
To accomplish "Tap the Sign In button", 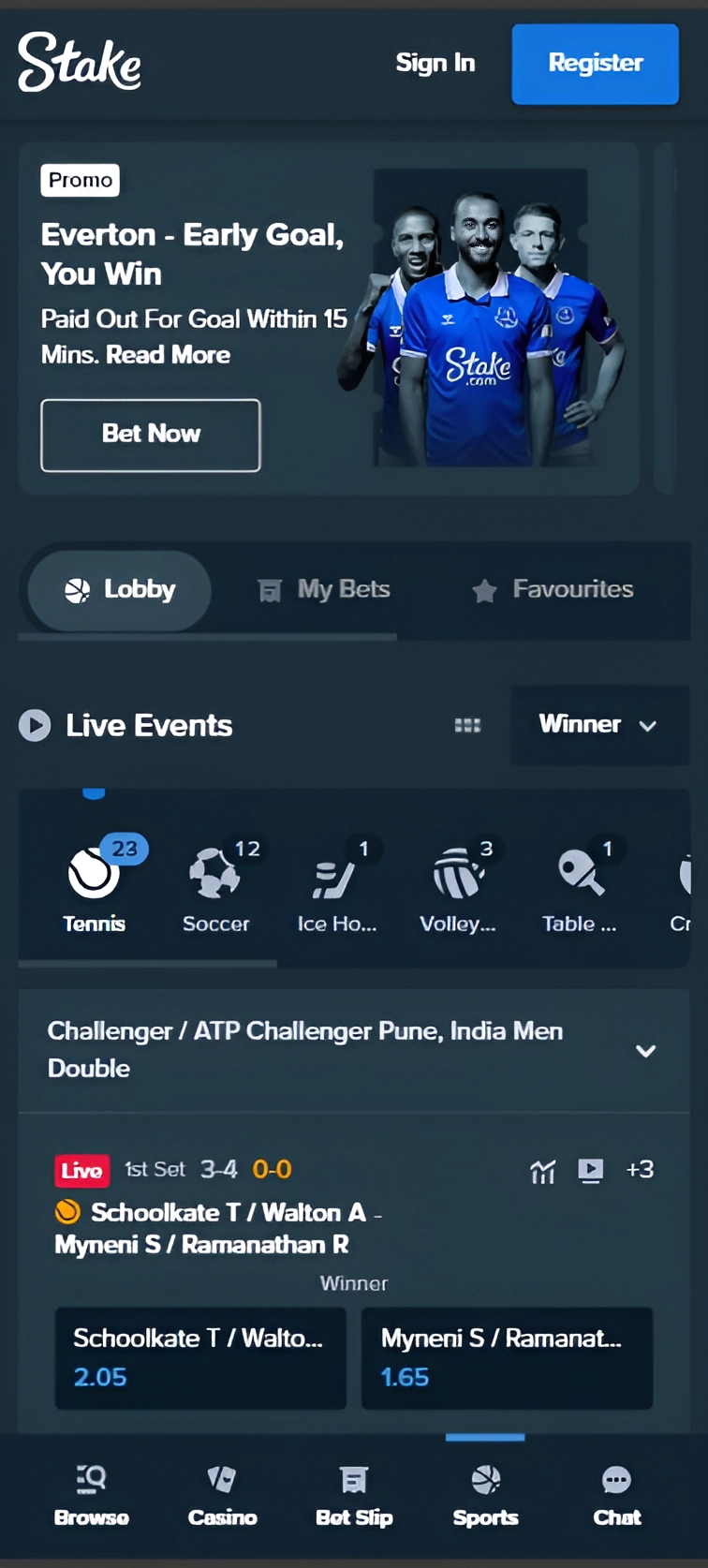I will (435, 64).
